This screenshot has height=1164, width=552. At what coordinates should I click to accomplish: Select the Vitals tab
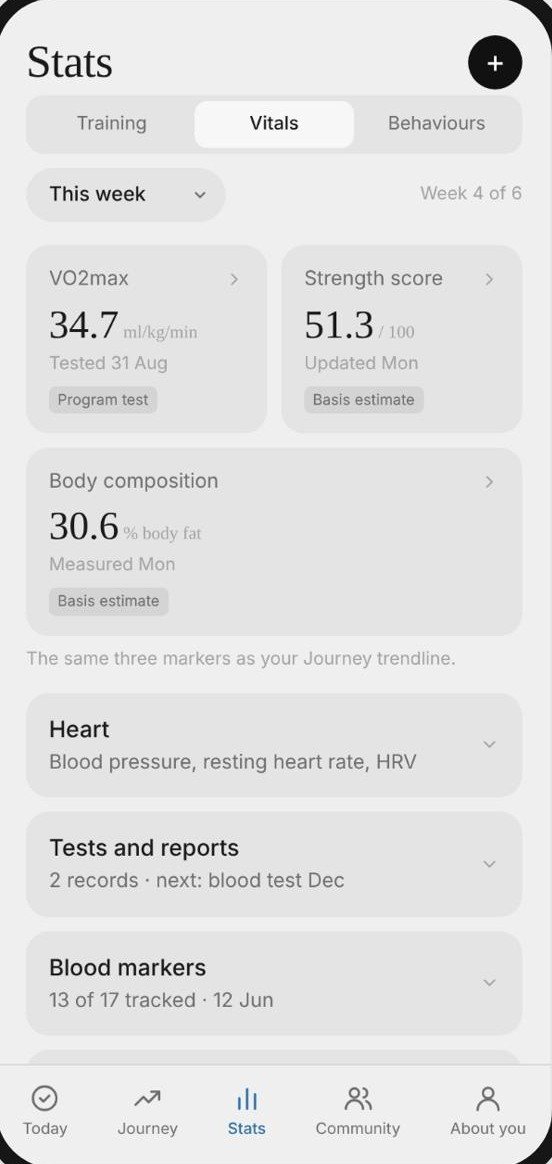click(x=274, y=123)
